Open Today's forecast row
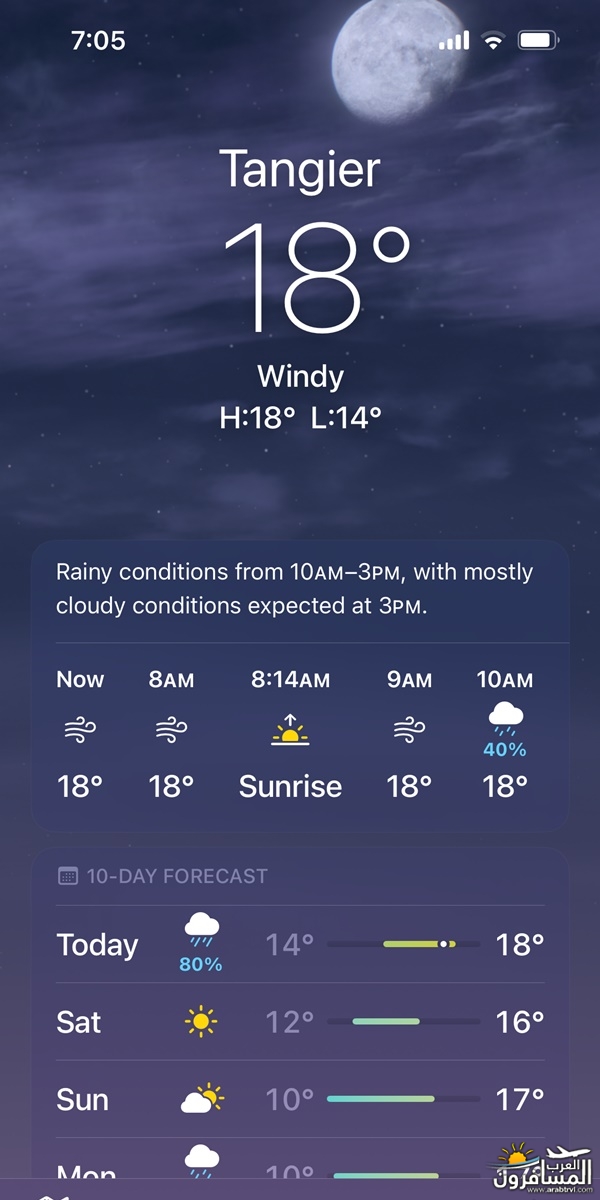This screenshot has width=600, height=1200. point(300,944)
